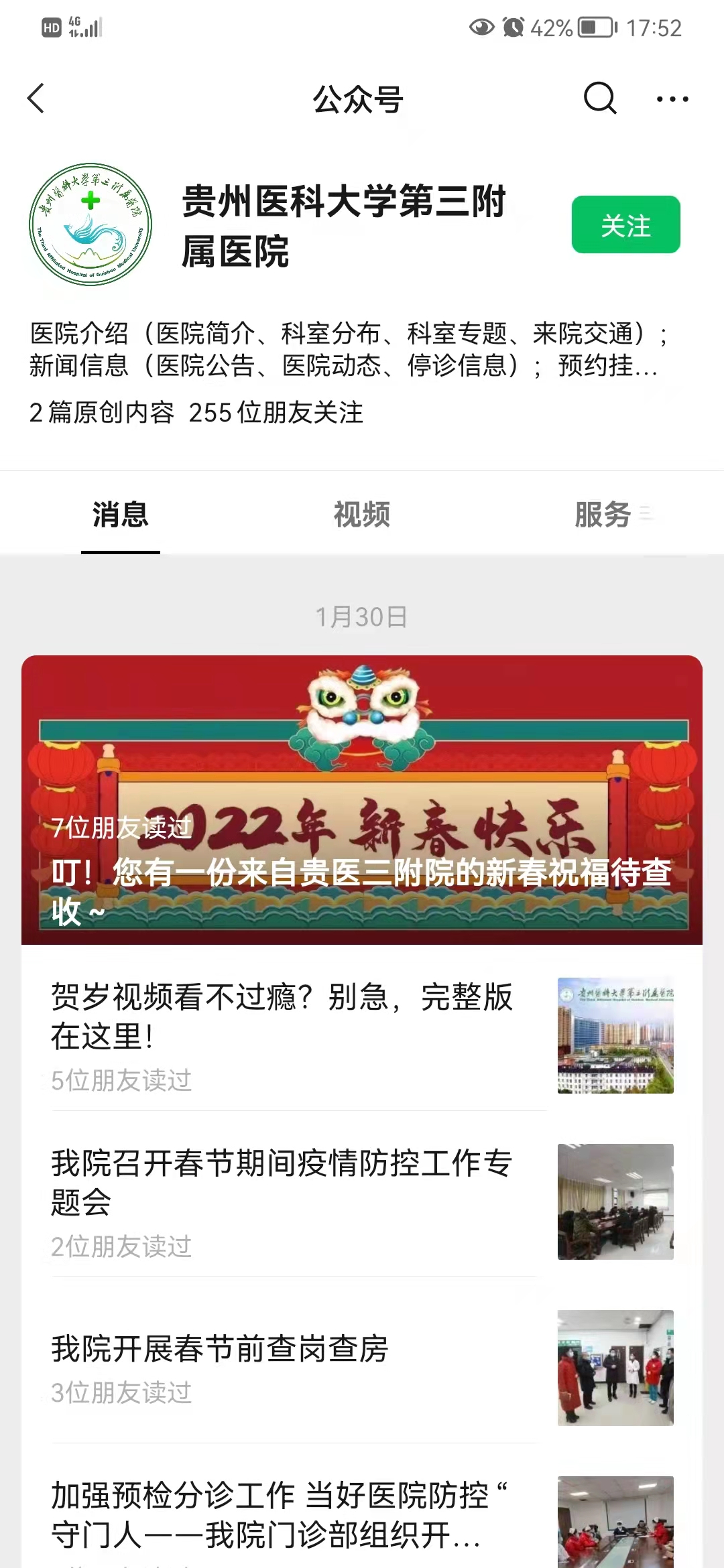Open the three-dot overflow menu

[x=672, y=99]
